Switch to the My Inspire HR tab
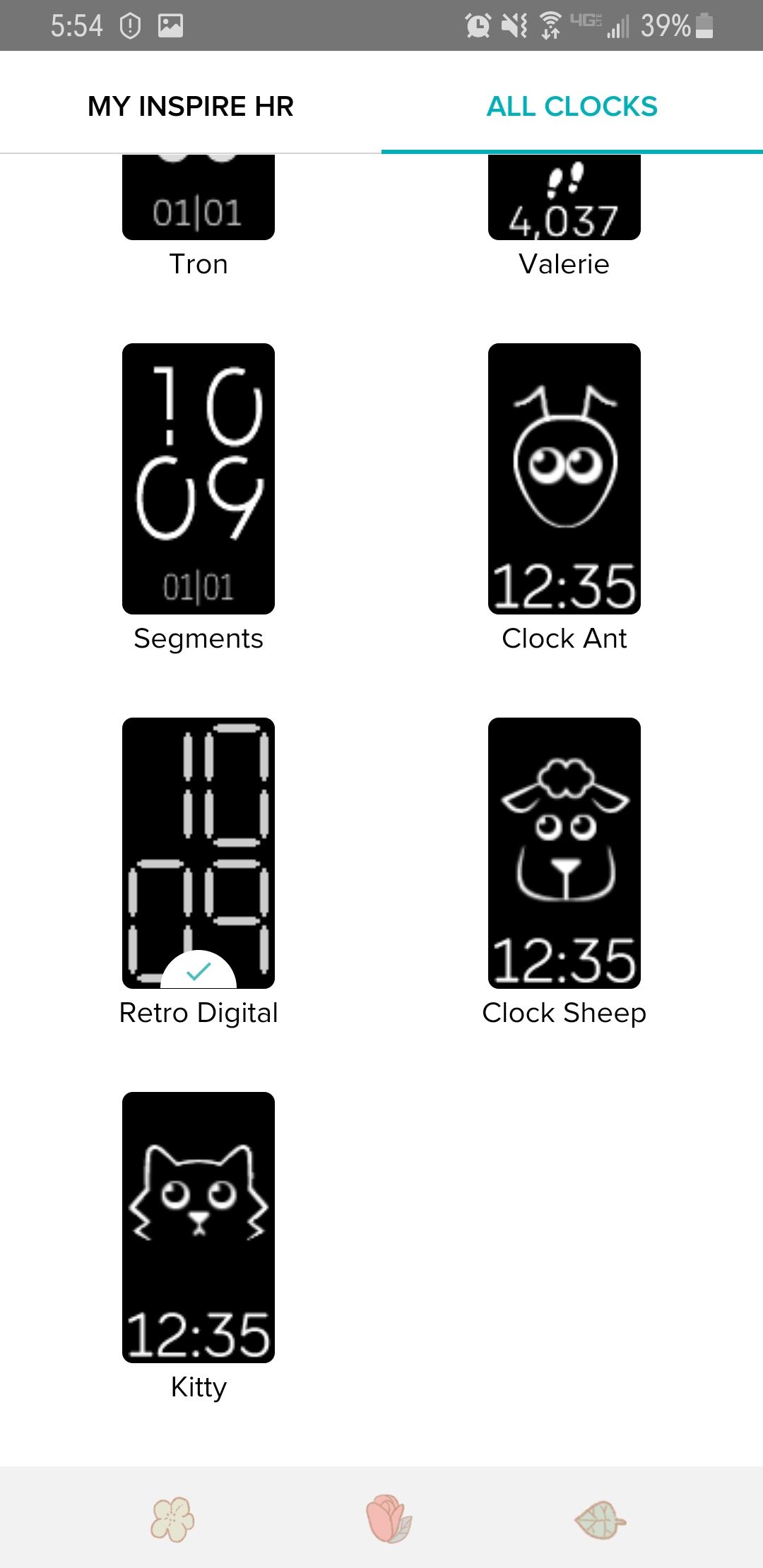Screen dimensions: 763x1568 coord(191,106)
